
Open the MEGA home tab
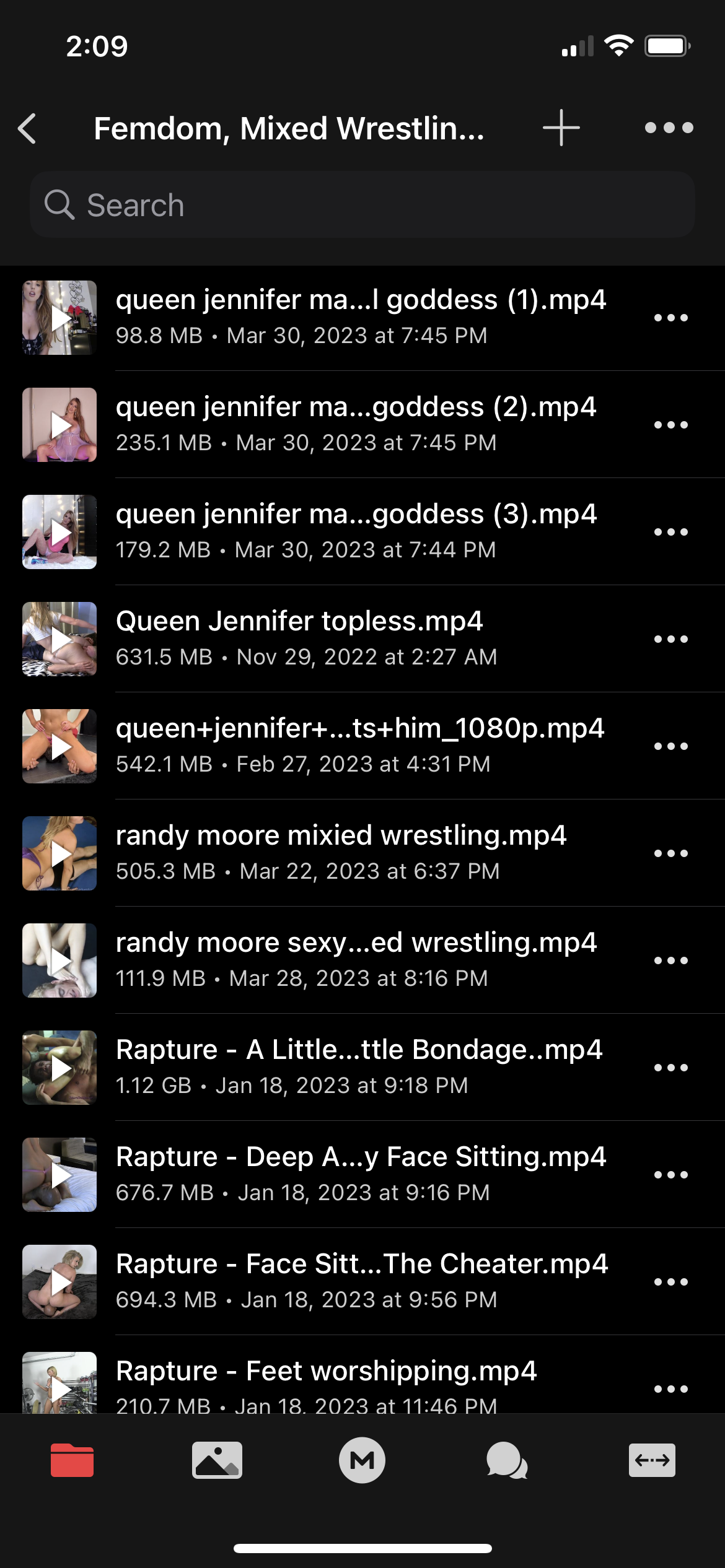362,1460
